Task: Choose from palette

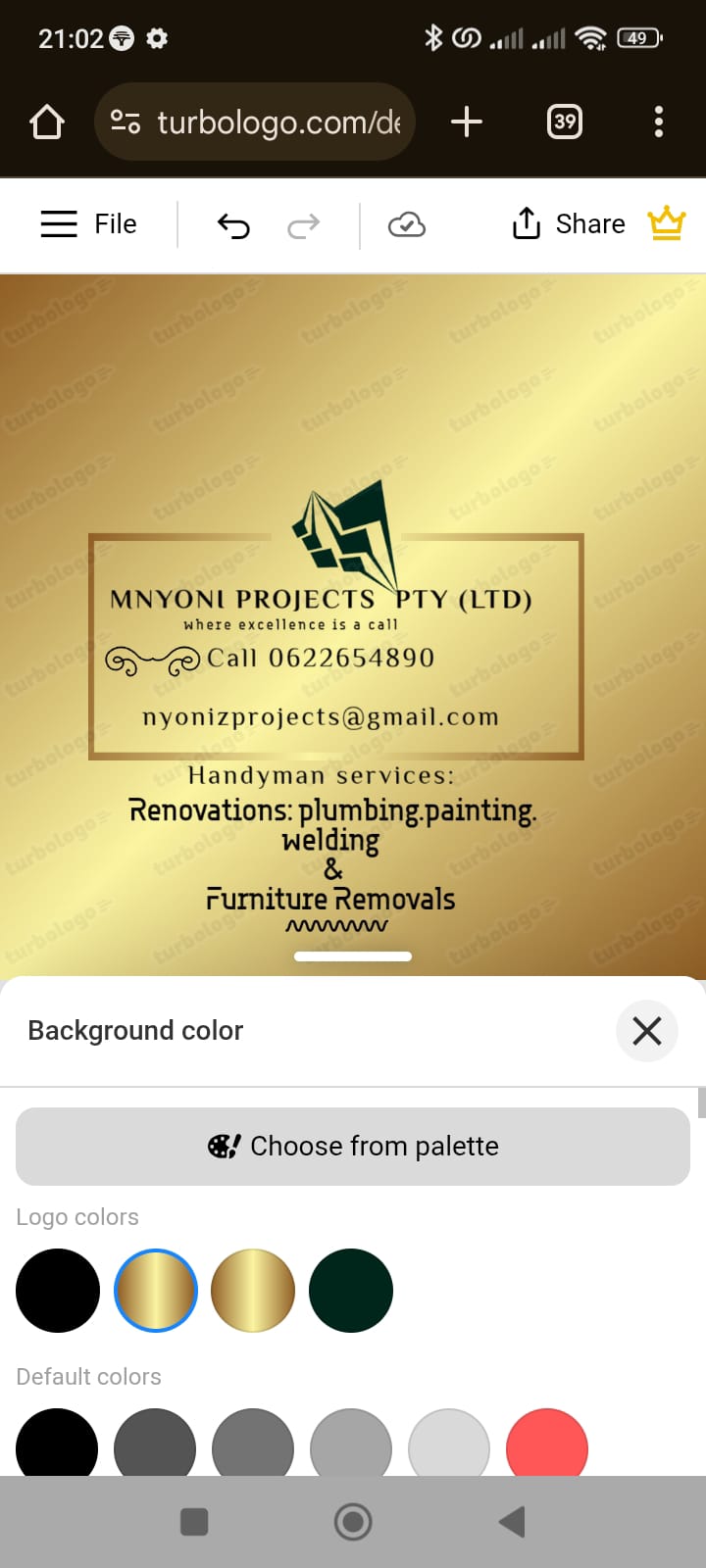Action: pos(353,1147)
